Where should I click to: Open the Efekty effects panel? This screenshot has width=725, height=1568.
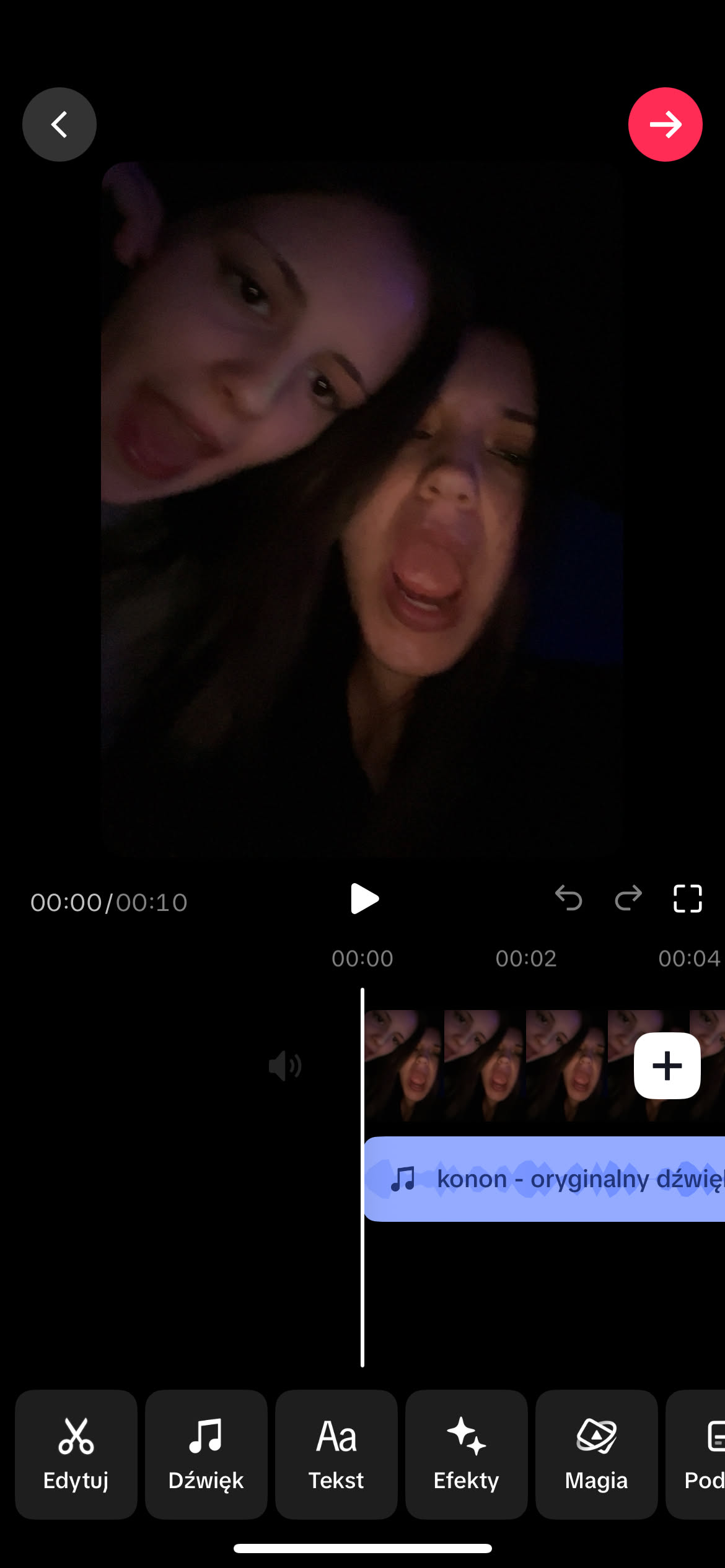click(467, 1454)
